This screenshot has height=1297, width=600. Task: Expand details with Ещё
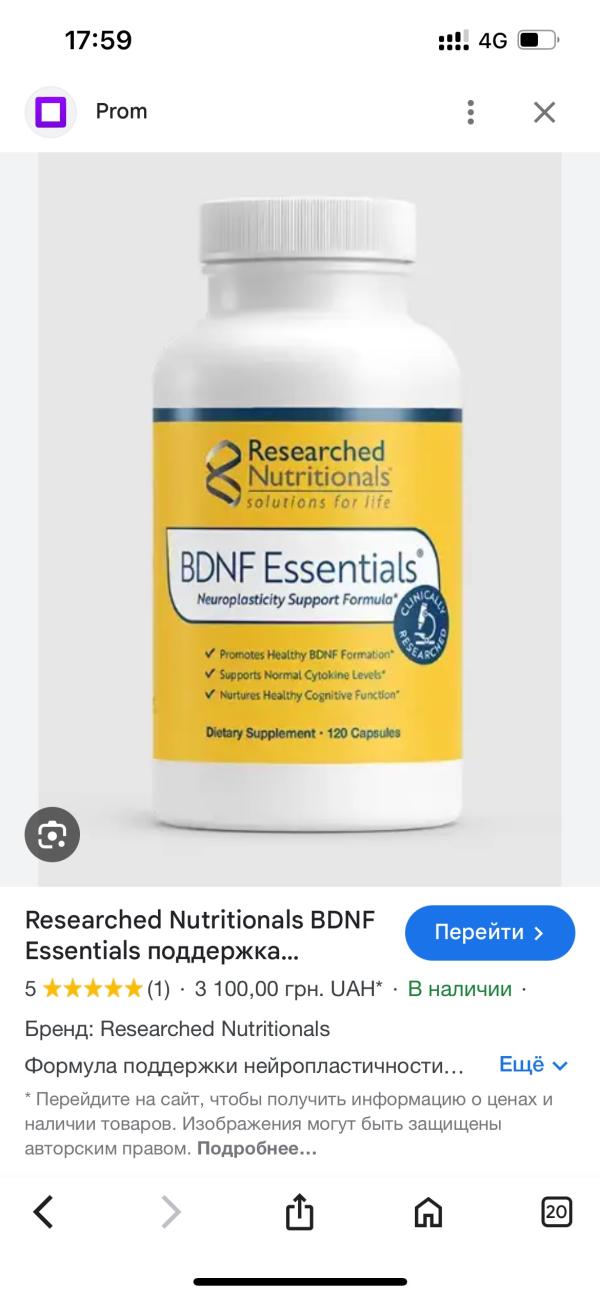tap(533, 1065)
